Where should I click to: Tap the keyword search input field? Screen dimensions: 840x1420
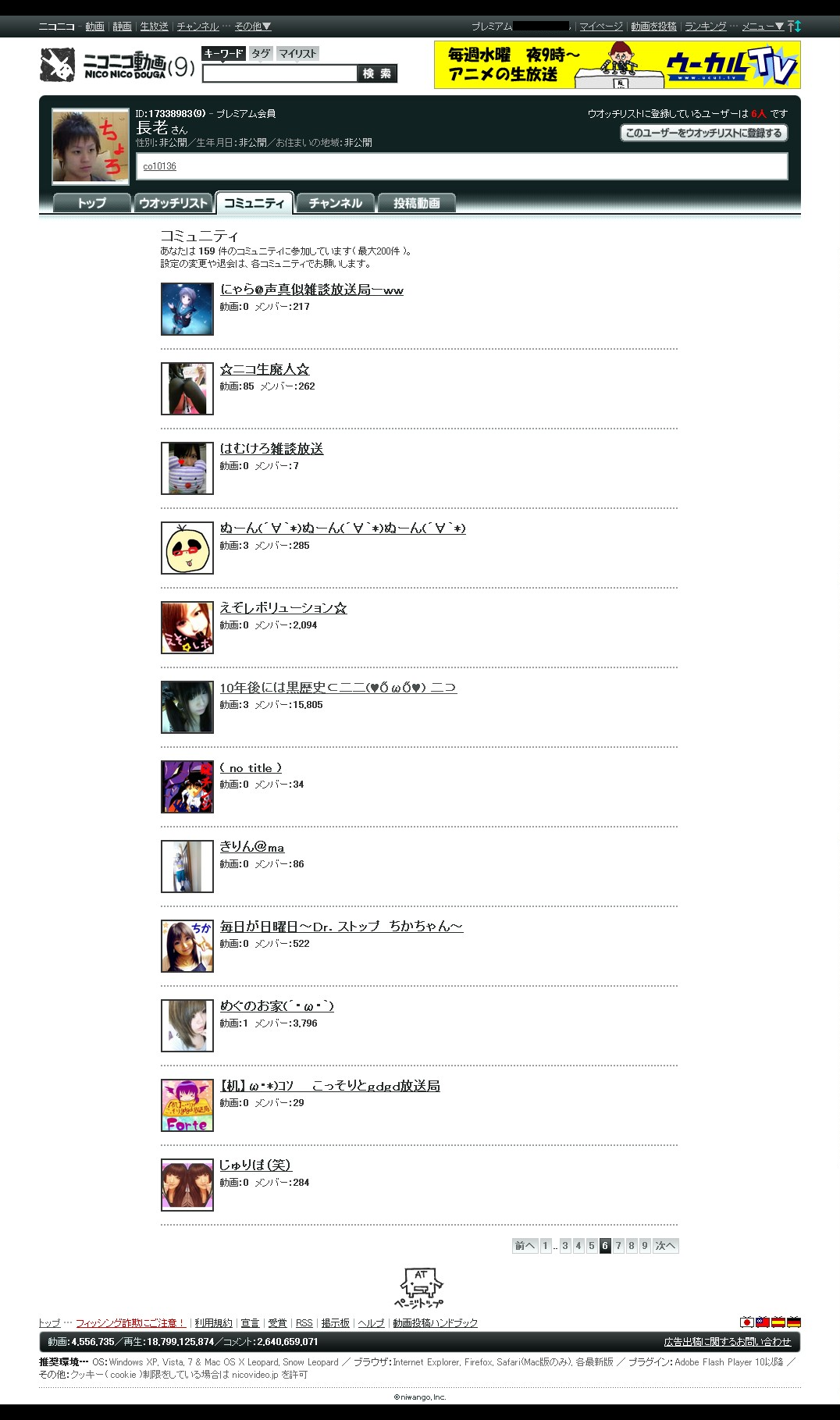click(279, 73)
